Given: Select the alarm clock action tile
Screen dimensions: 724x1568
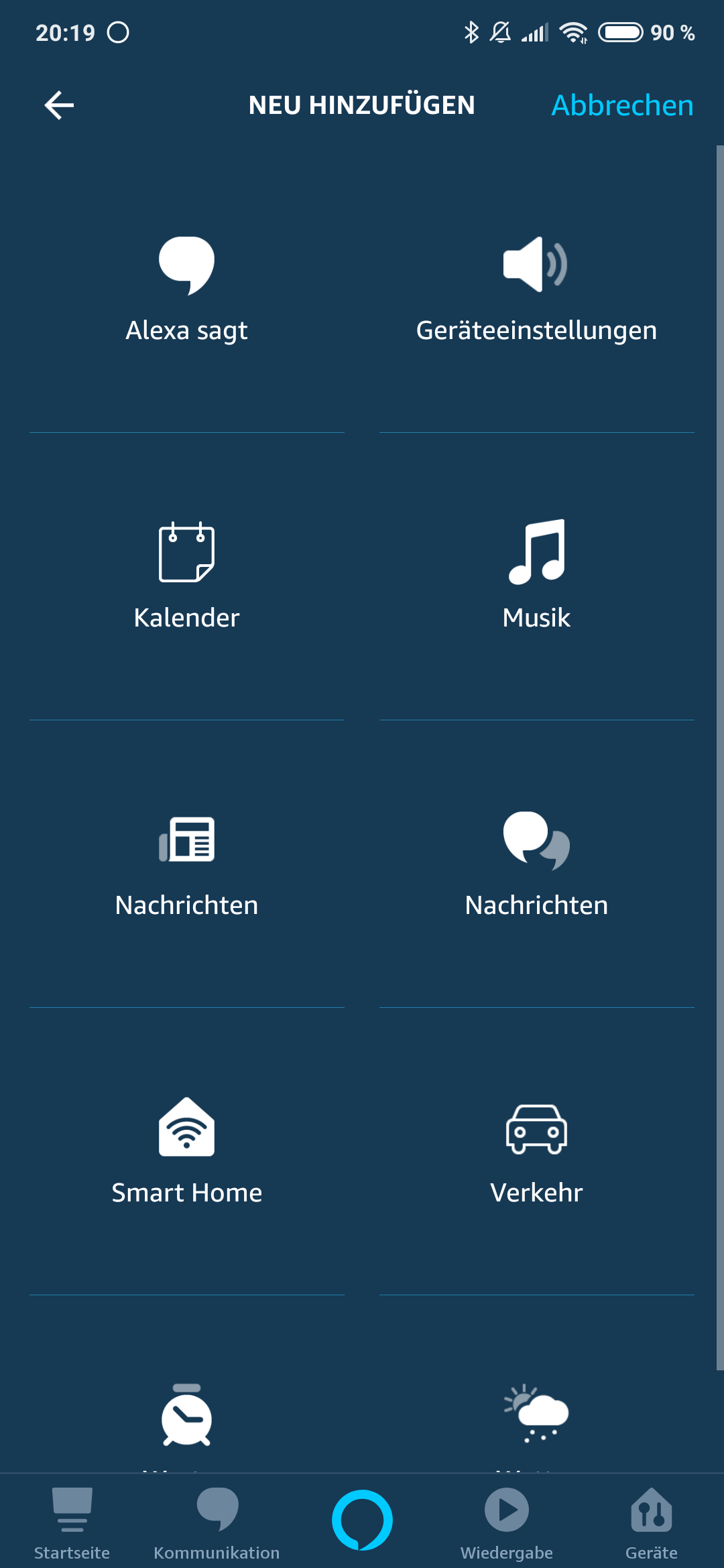Looking at the screenshot, I should click(x=186, y=1415).
